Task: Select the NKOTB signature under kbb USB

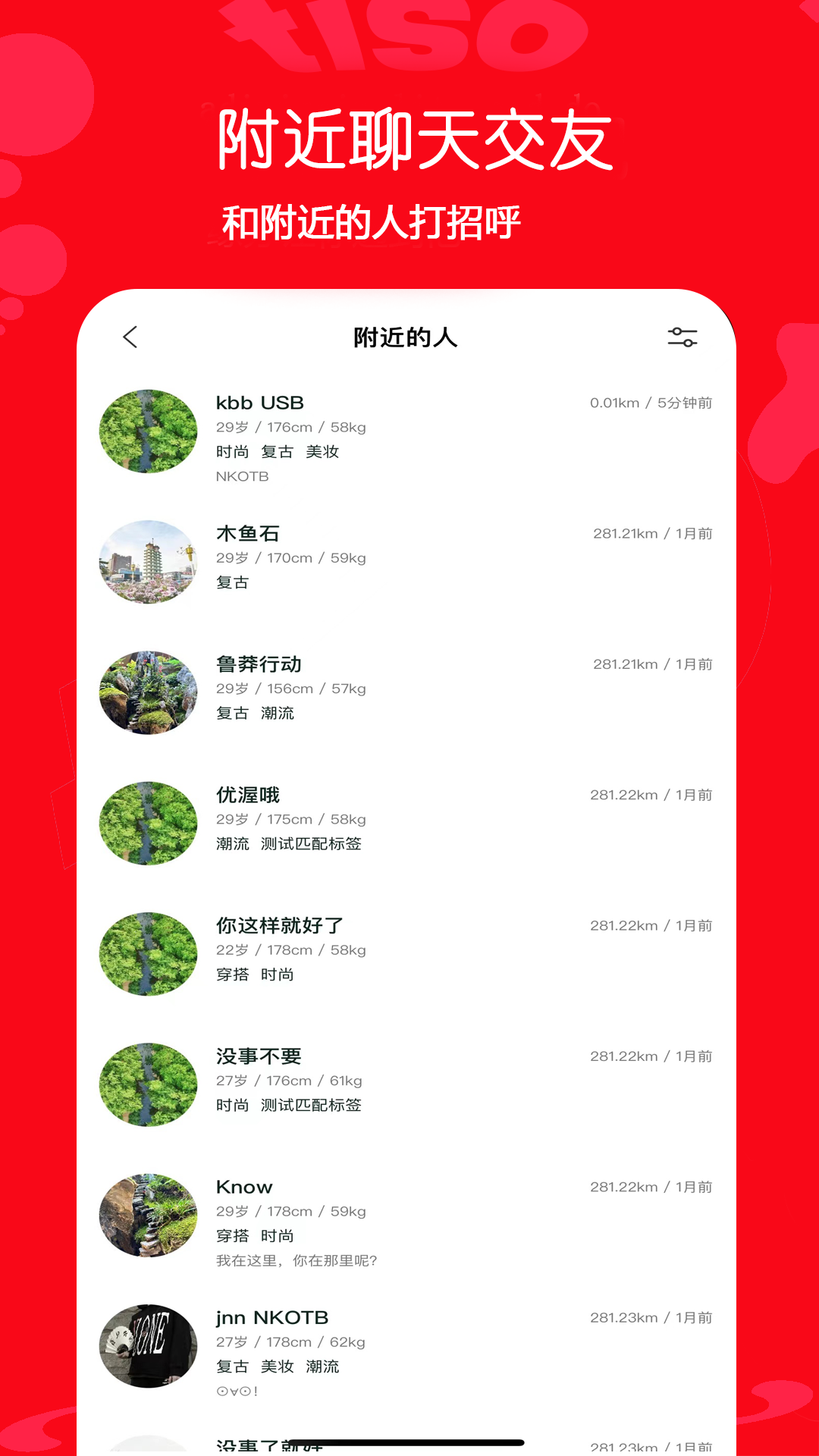Action: [x=243, y=476]
